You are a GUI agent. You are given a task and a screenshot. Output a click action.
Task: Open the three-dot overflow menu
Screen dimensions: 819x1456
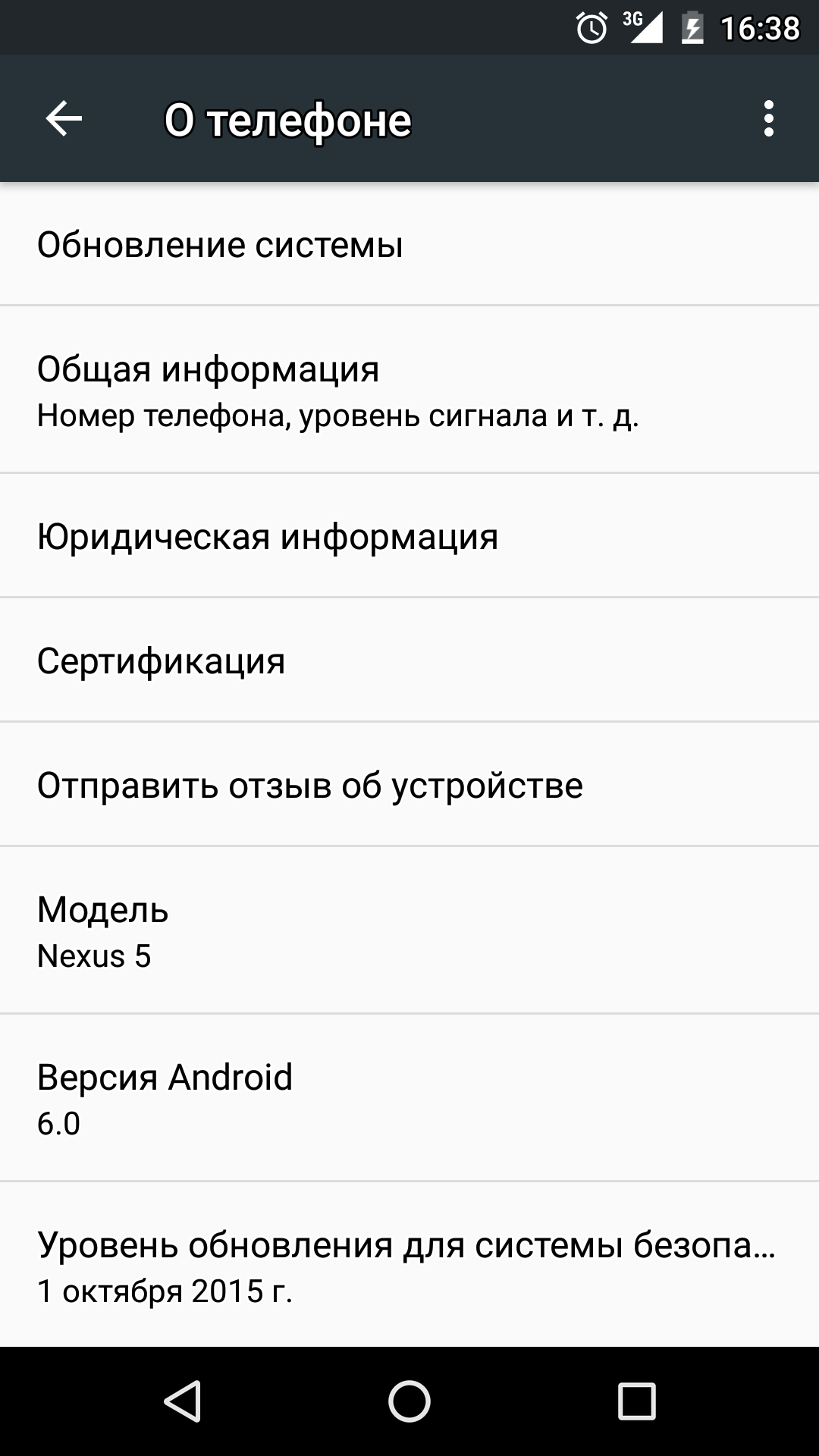click(x=768, y=119)
